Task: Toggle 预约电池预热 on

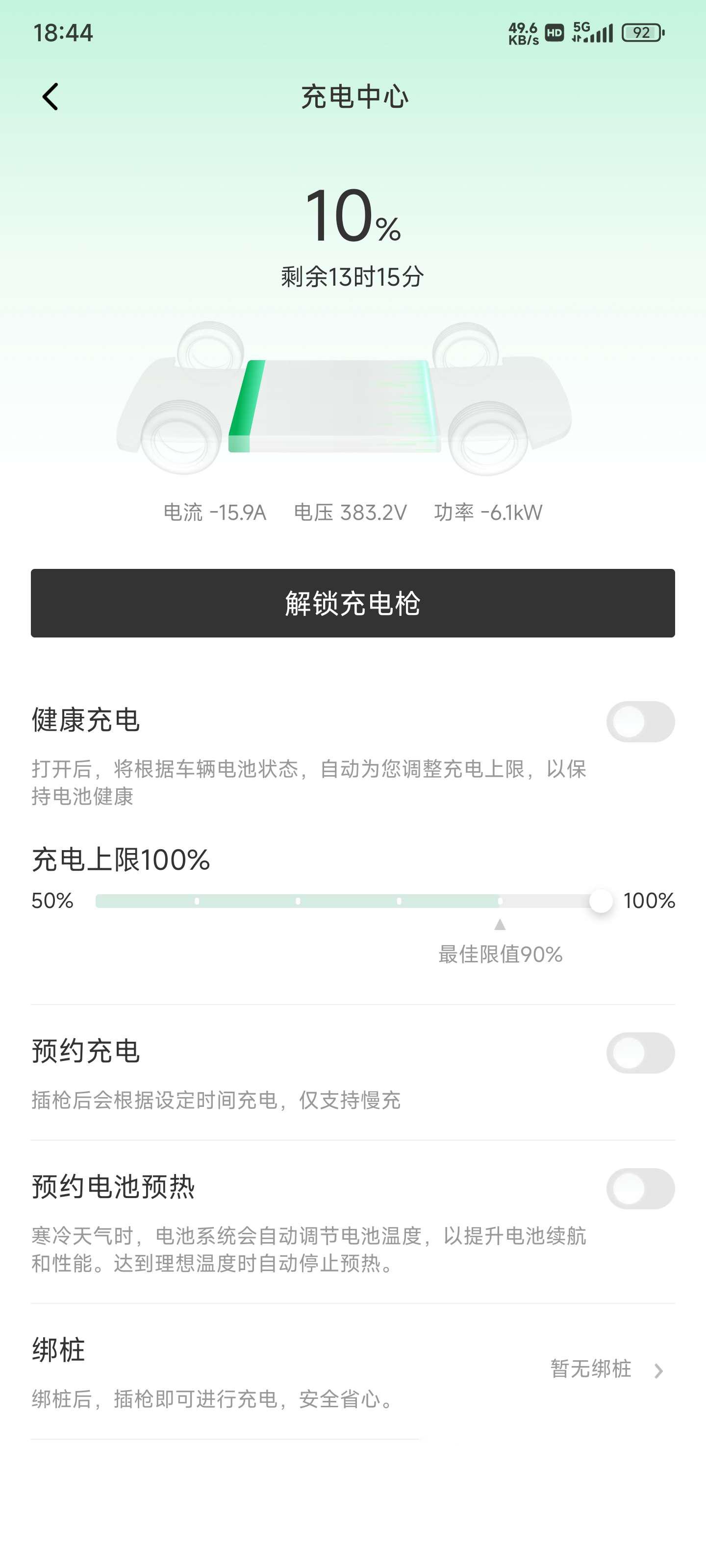Action: coord(640,1189)
